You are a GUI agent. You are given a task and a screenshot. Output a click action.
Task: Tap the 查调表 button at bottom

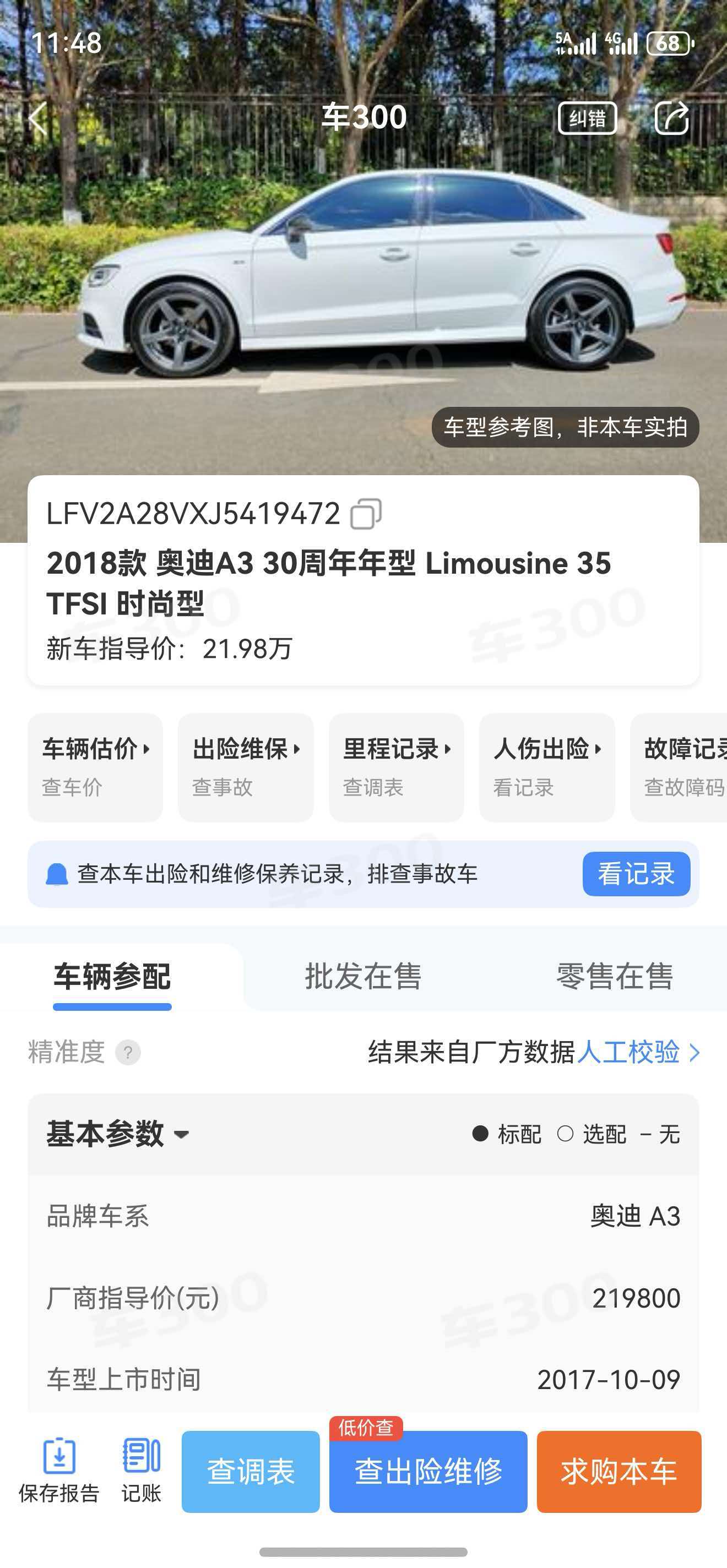(251, 1471)
